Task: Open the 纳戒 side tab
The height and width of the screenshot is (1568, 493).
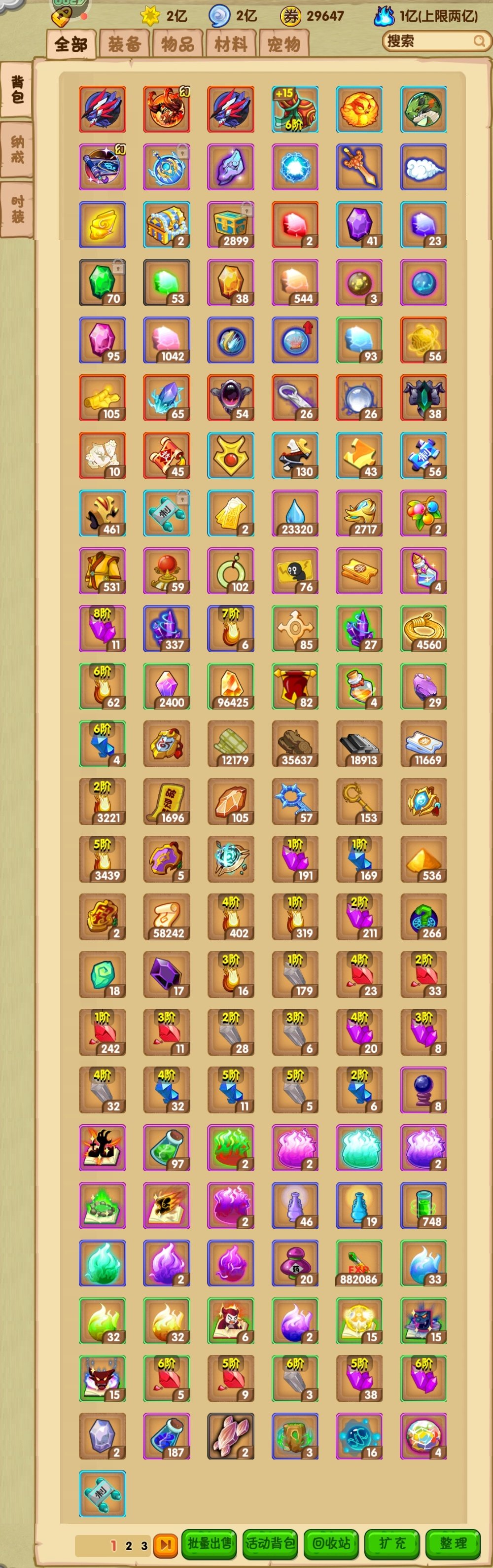Action: 17,149
